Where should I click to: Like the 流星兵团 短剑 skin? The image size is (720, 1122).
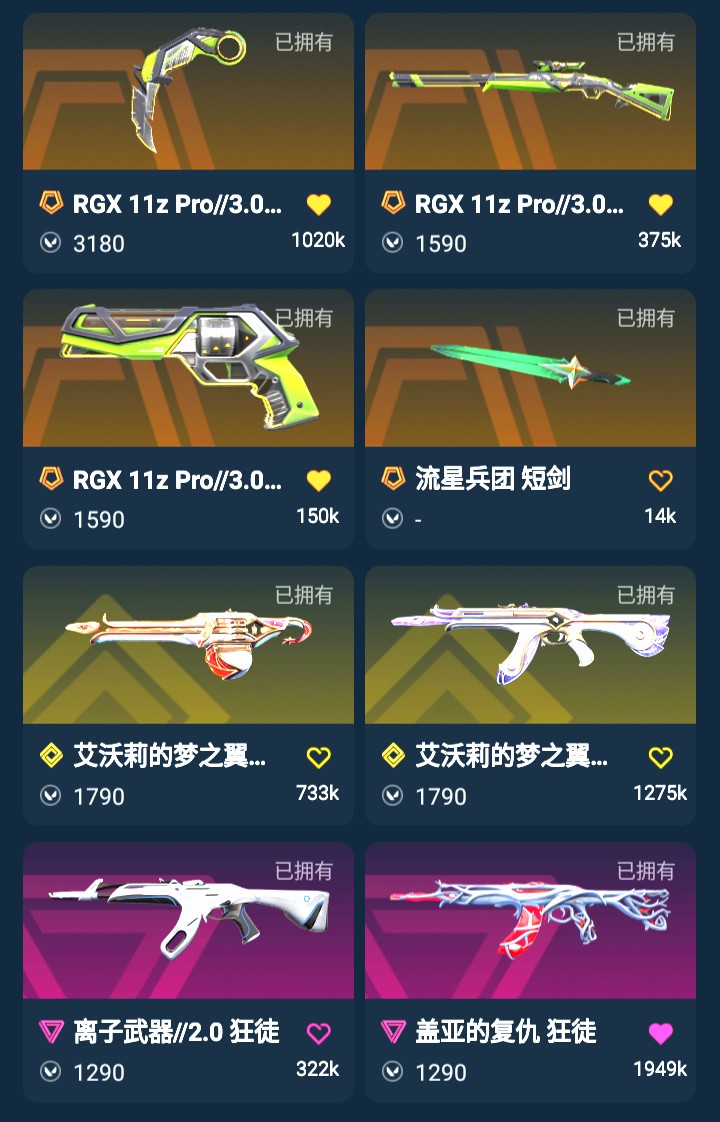click(660, 481)
